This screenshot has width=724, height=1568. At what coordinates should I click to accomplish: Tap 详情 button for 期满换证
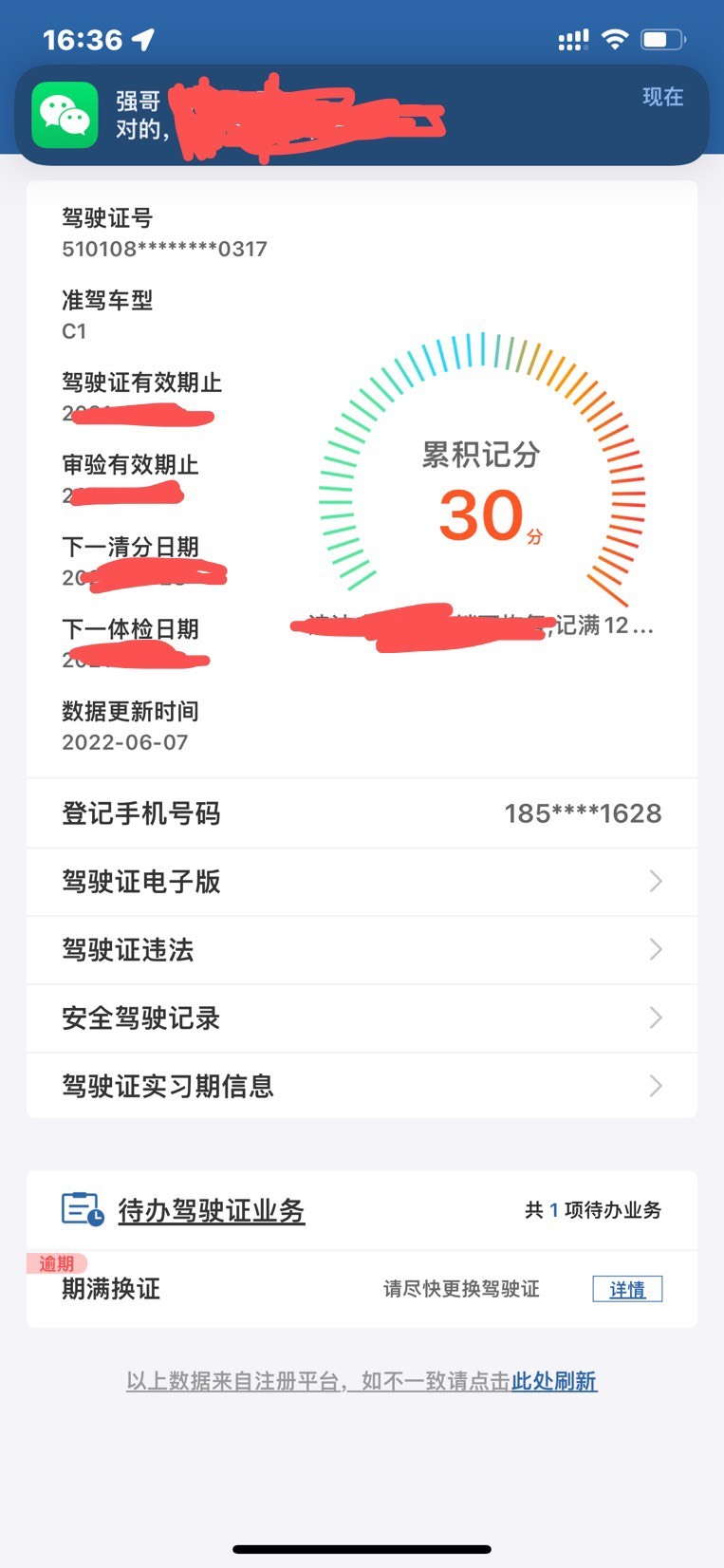coord(627,1289)
